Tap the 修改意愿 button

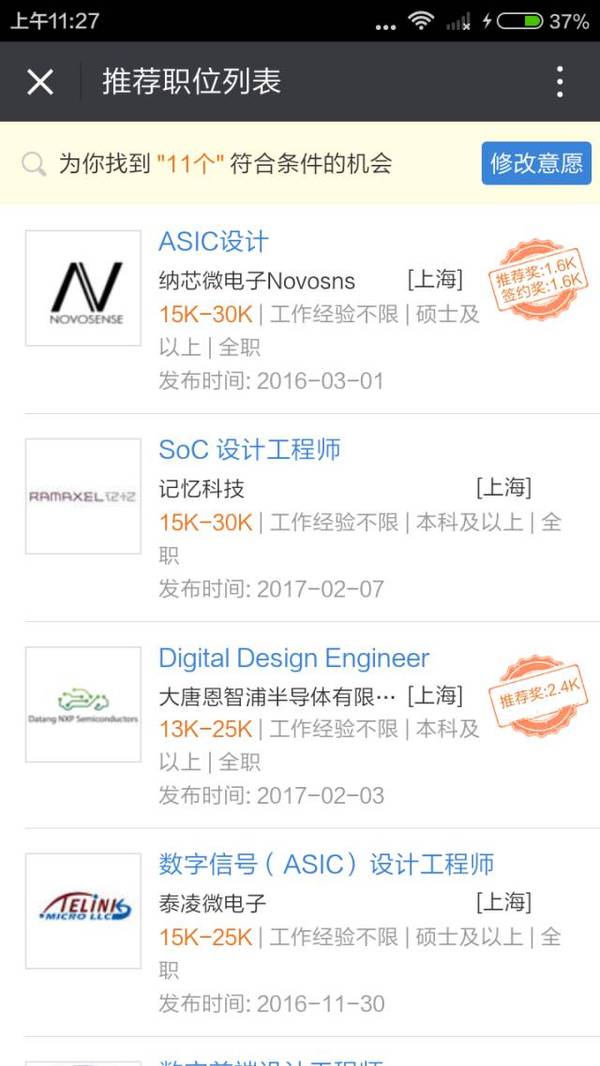(x=536, y=163)
